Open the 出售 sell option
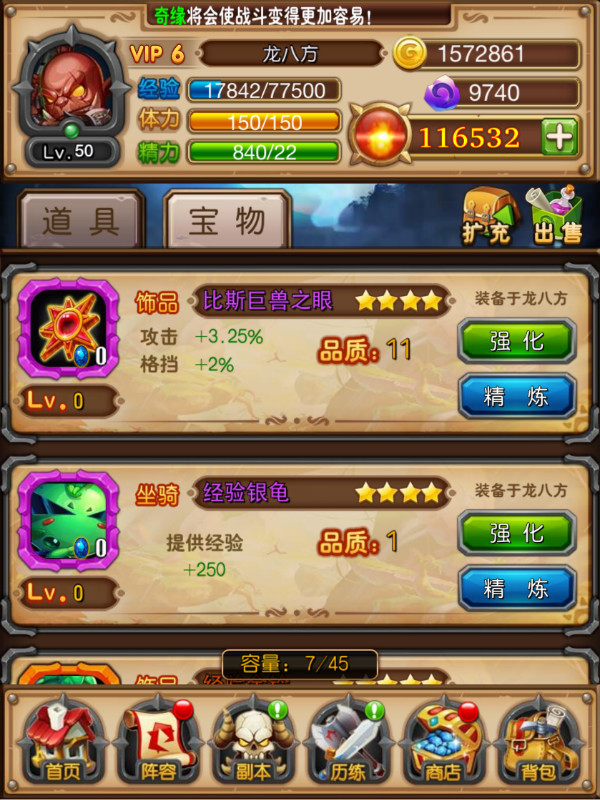The height and width of the screenshot is (800, 600). [558, 215]
